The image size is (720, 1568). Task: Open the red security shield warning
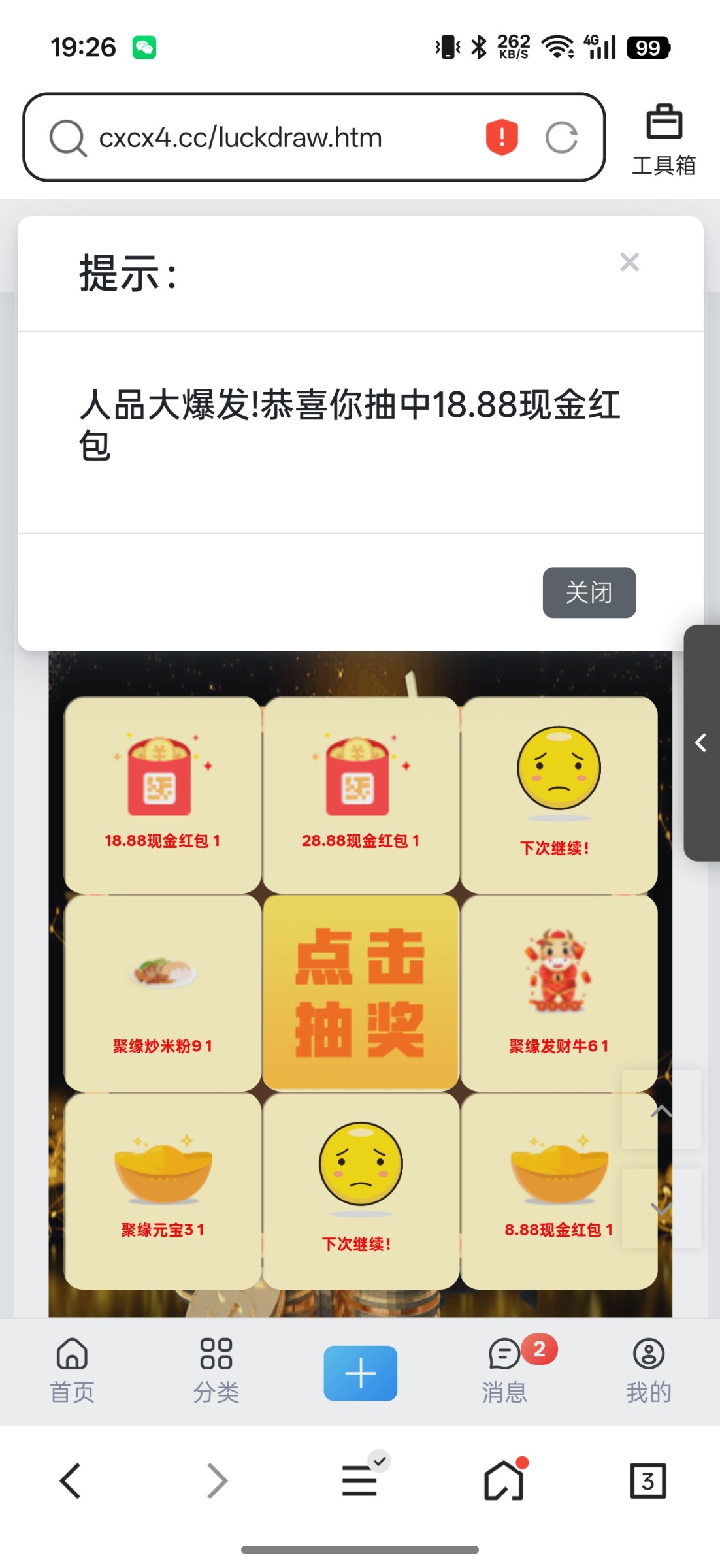tap(501, 138)
